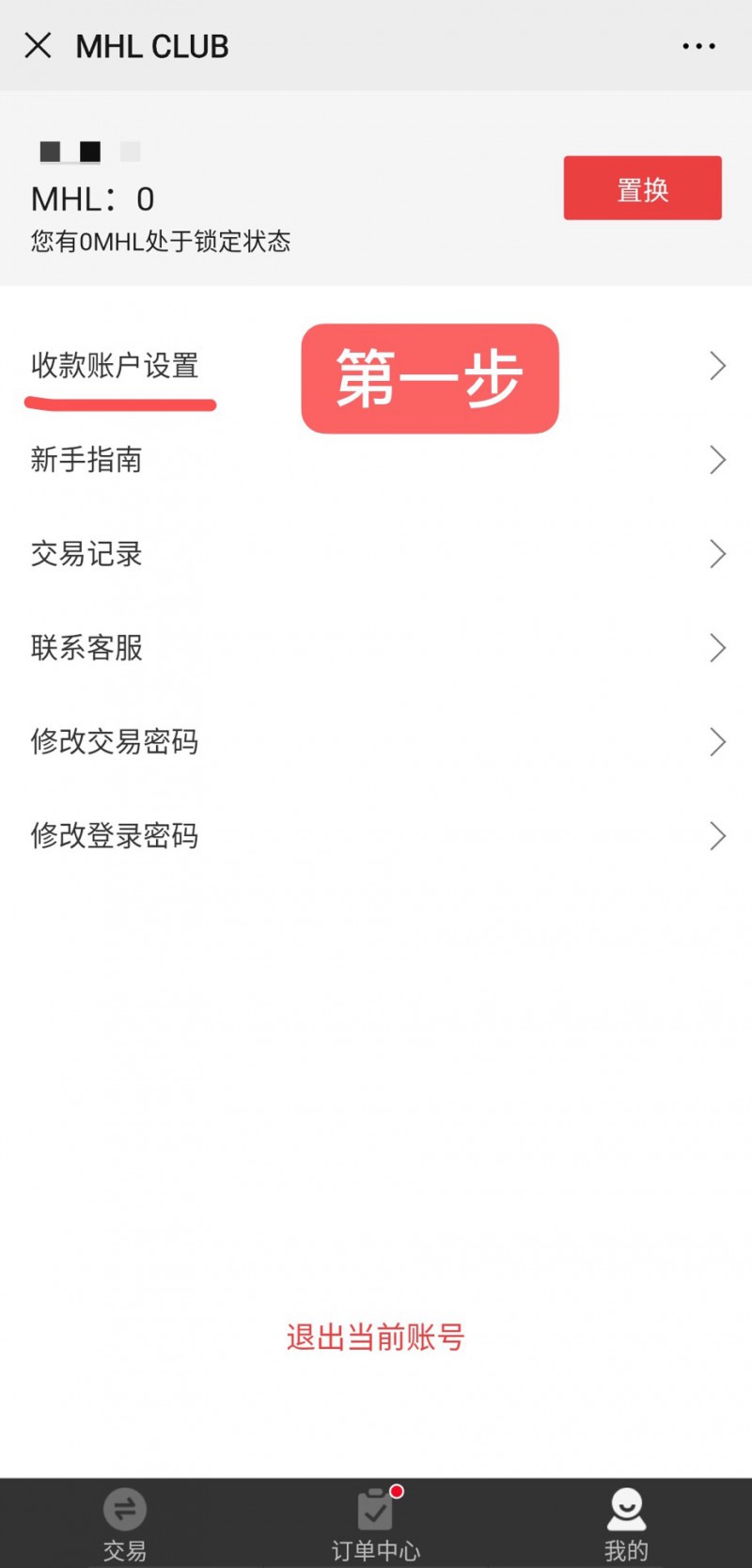Viewport: 752px width, 1568px height.
Task: Open the three-dot overflow menu
Action: pyautogui.click(x=698, y=45)
